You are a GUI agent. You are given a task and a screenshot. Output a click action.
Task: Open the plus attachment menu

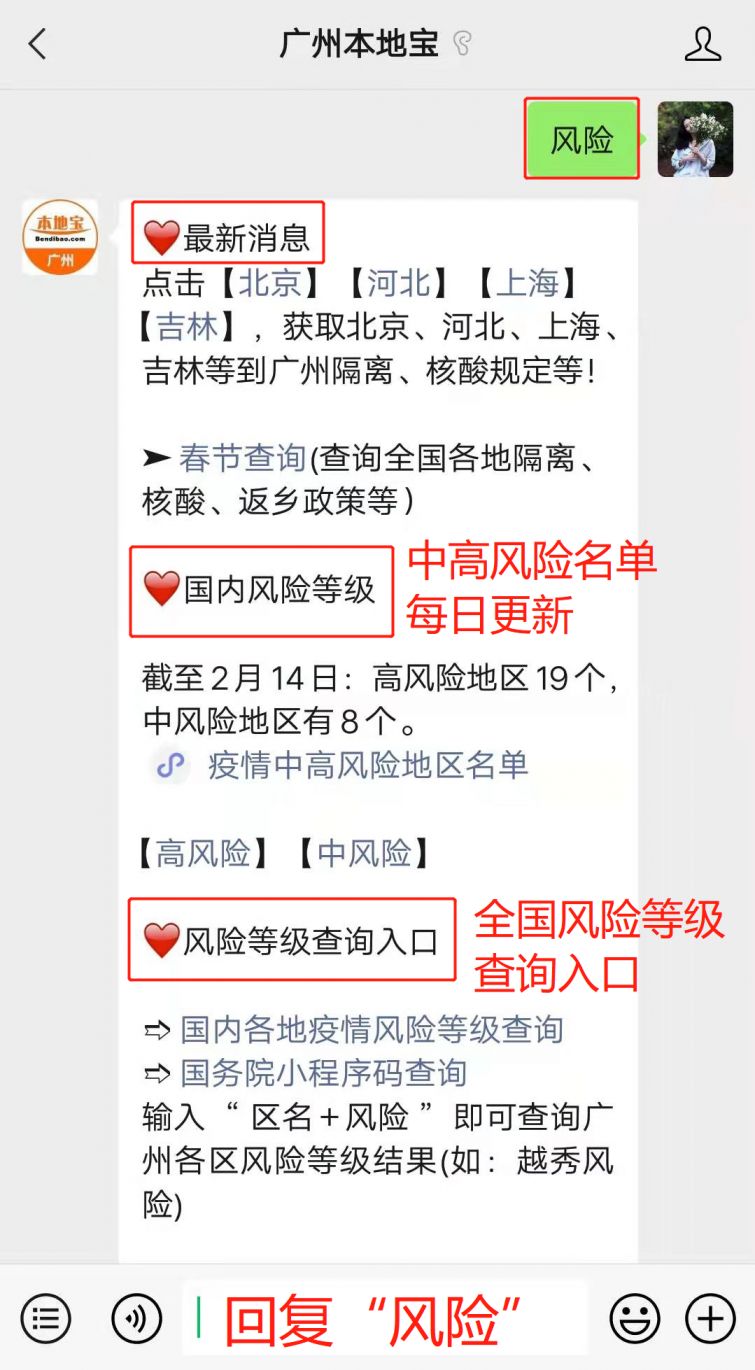pos(710,1318)
